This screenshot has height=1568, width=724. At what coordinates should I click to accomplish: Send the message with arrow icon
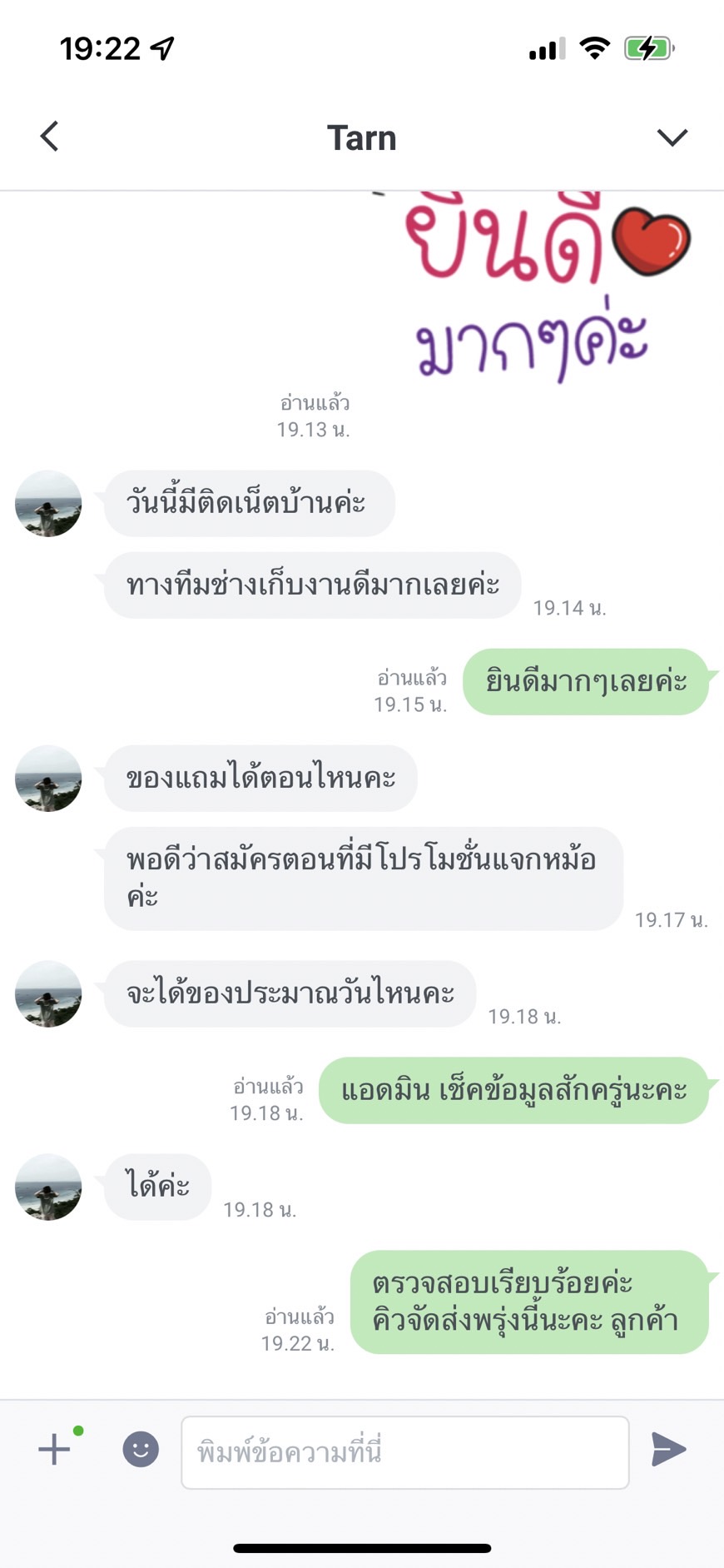click(x=668, y=1450)
